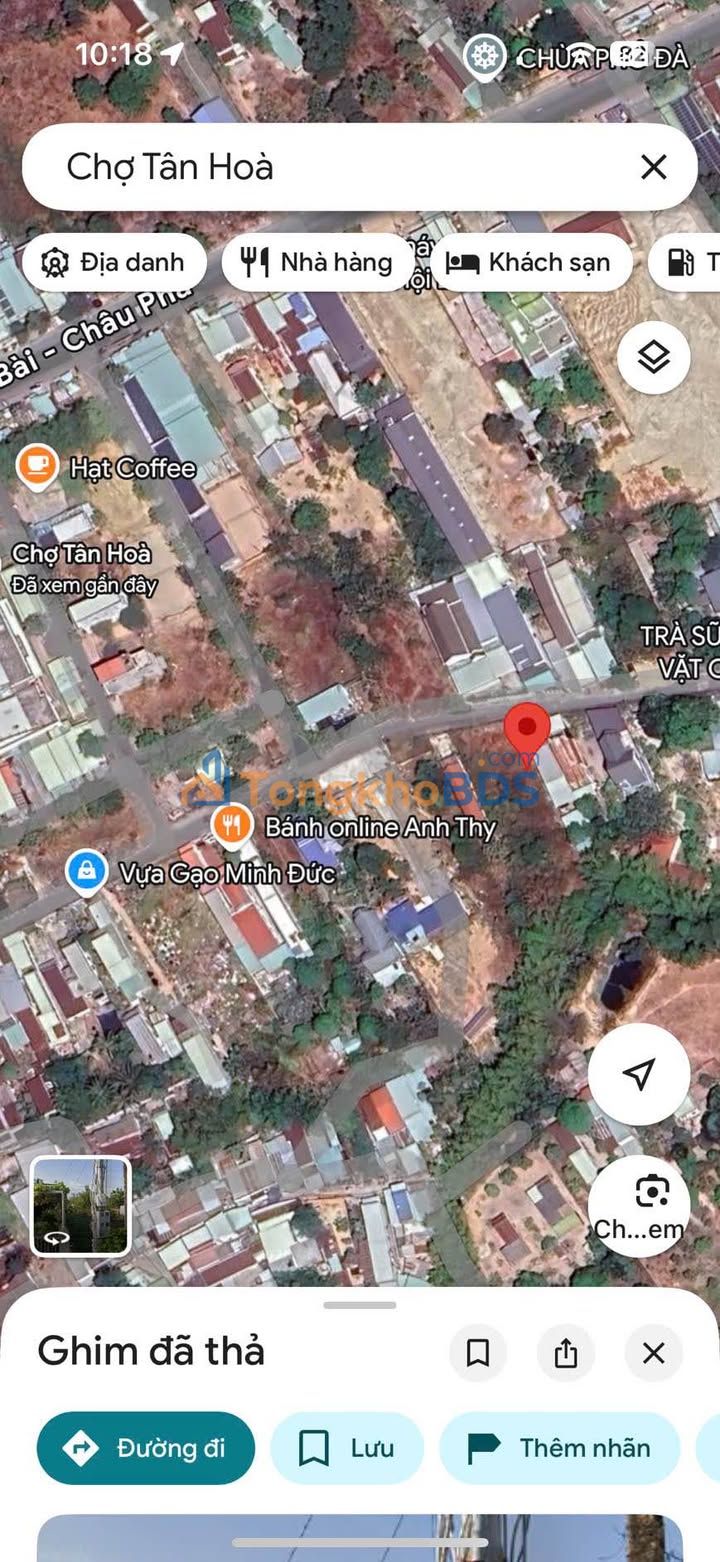Select the Địa danh filter chip

pyautogui.click(x=114, y=263)
